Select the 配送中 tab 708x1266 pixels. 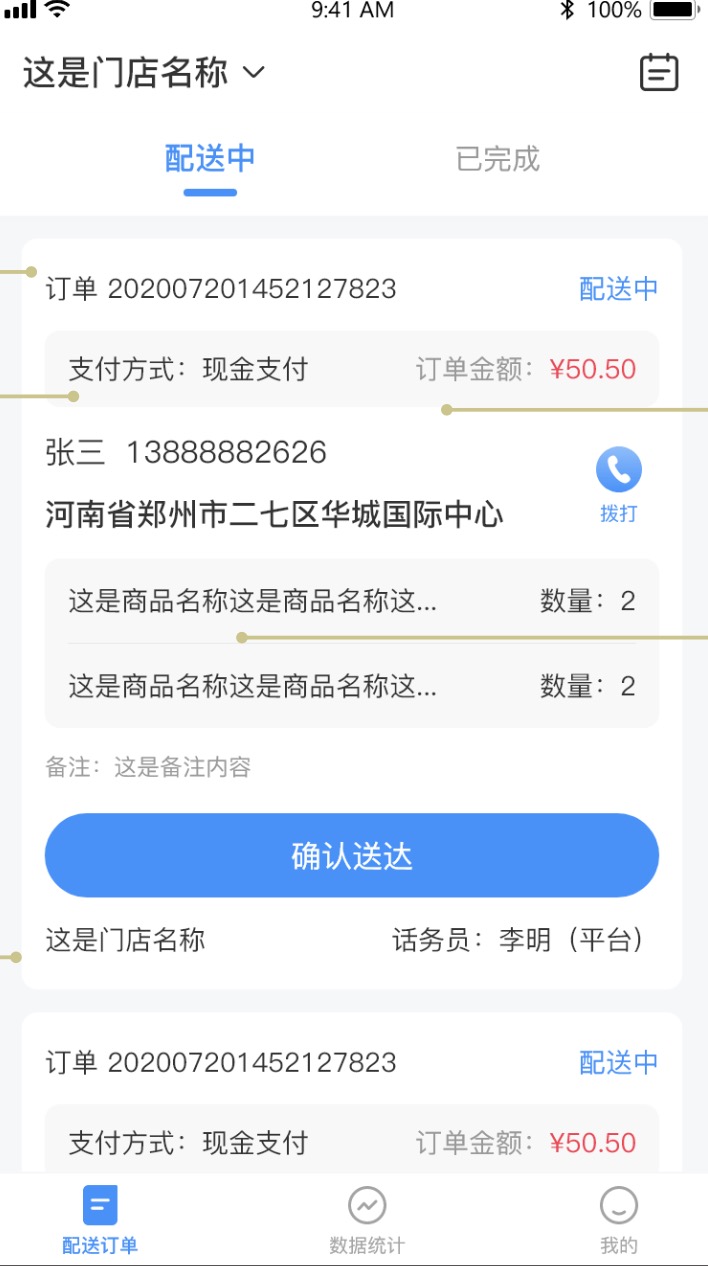coord(210,159)
